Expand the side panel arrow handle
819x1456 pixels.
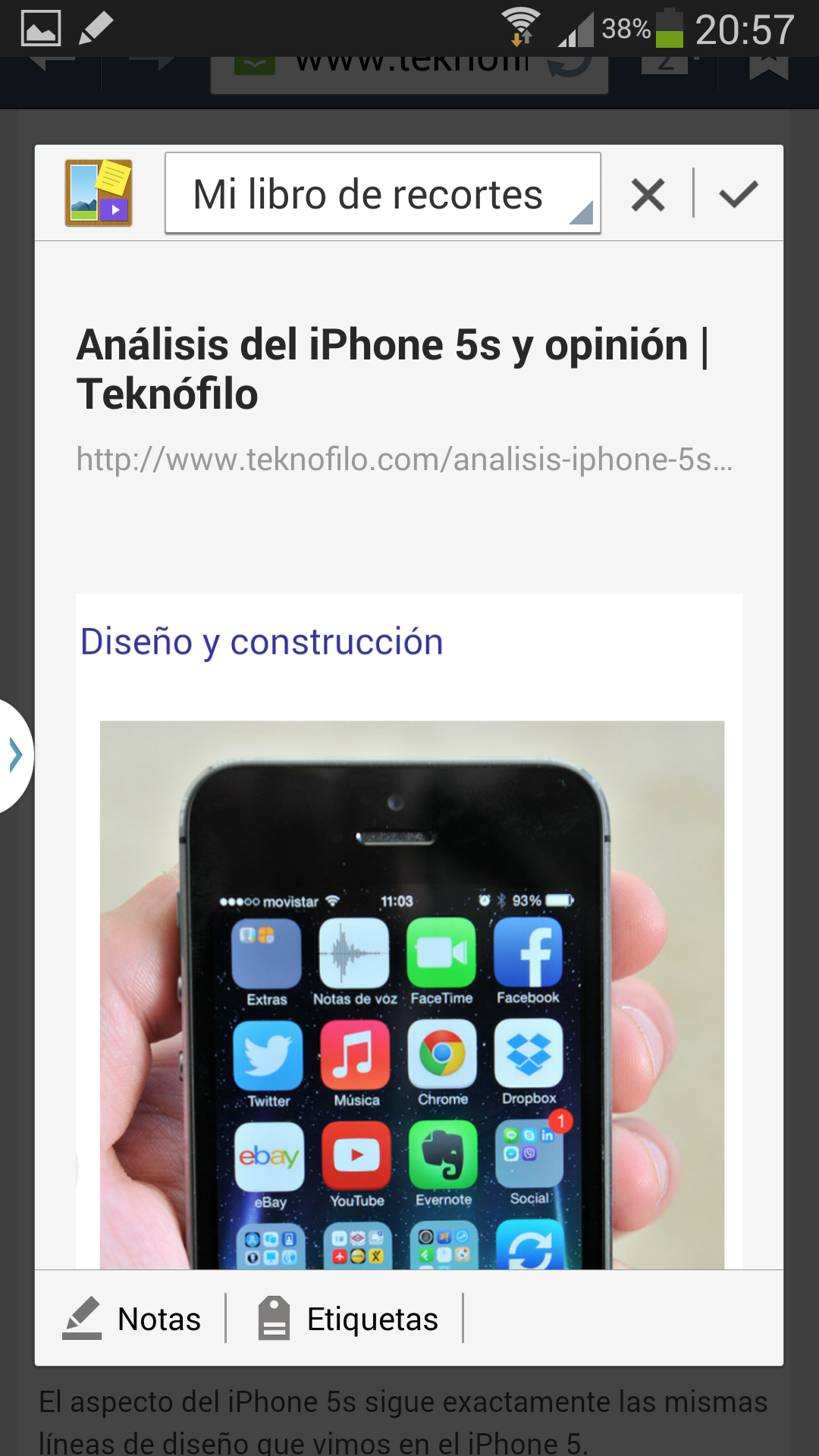click(15, 755)
